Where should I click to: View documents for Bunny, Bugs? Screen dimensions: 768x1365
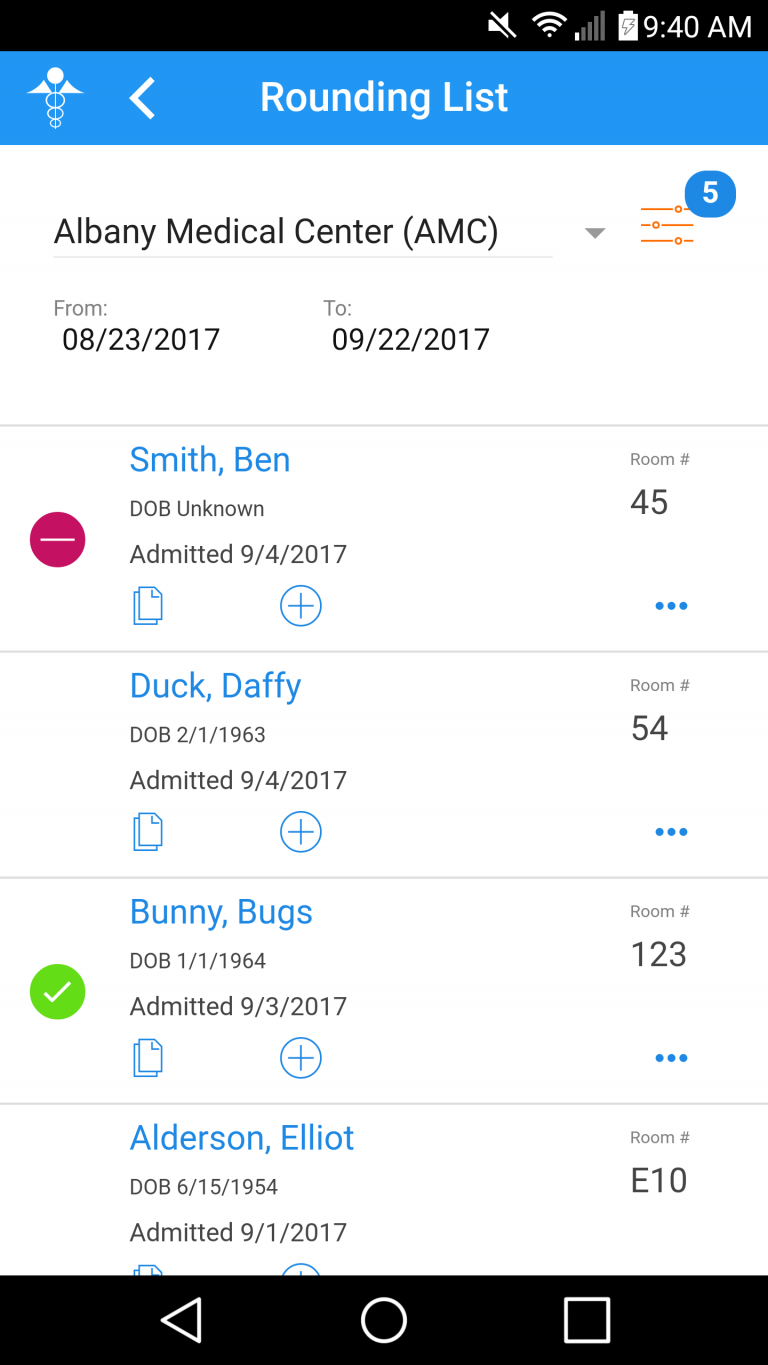click(x=148, y=1058)
